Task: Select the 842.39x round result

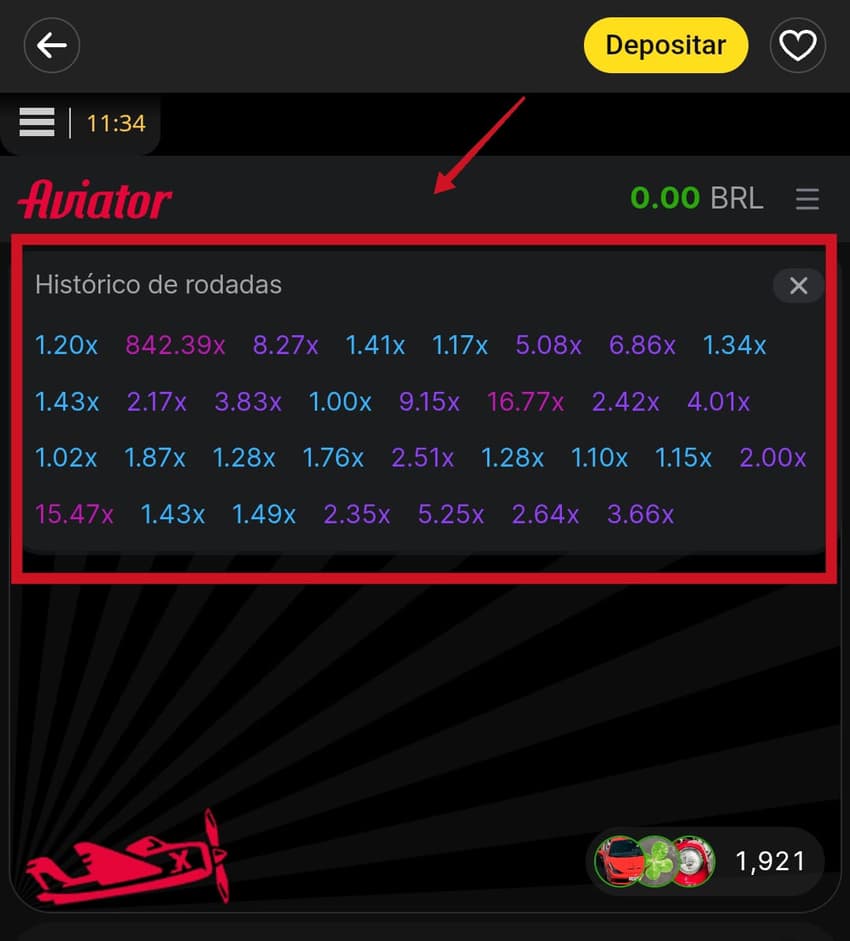Action: (178, 345)
